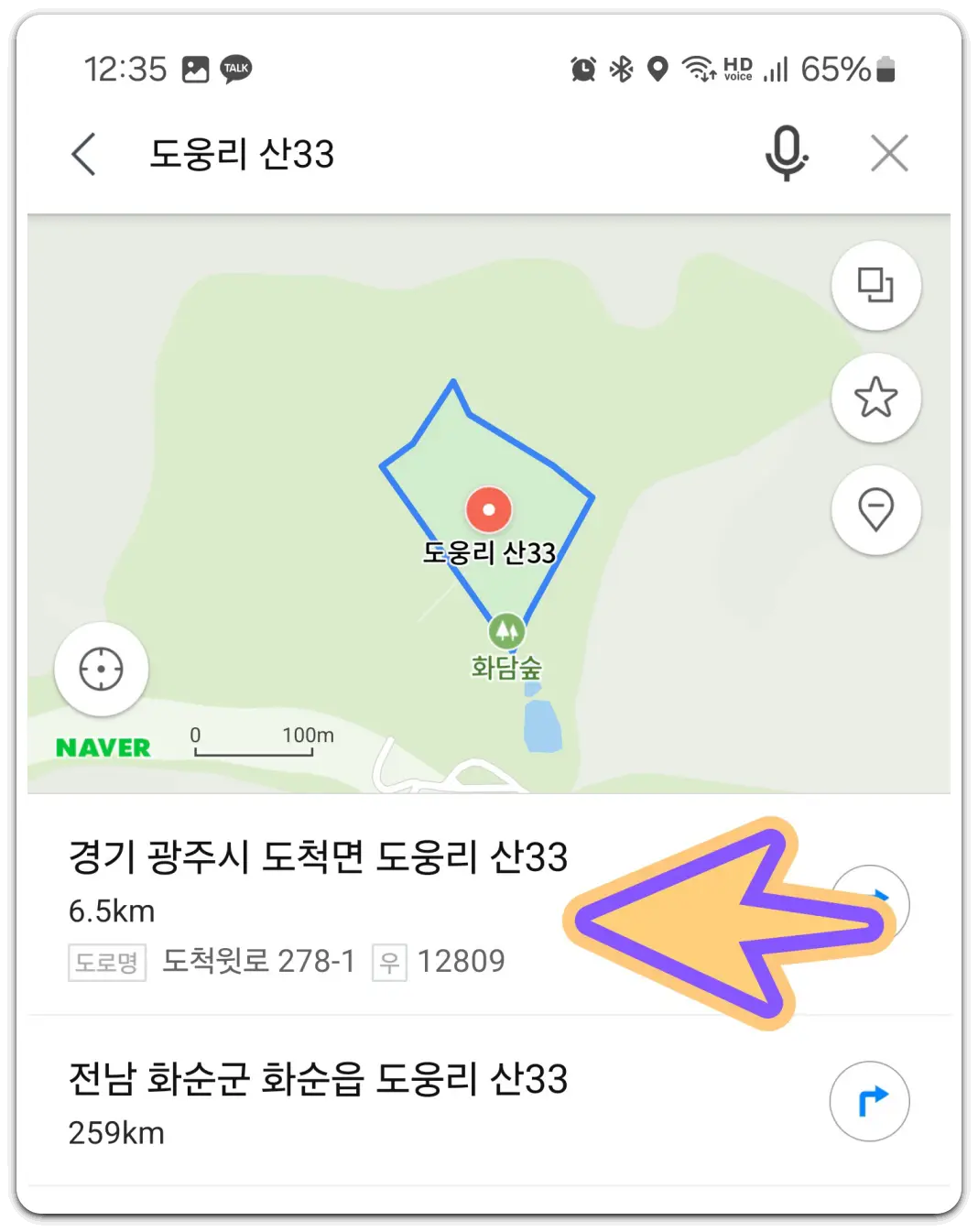Start directions to 전남 화순군 도웅리 산33

pyautogui.click(x=869, y=1102)
